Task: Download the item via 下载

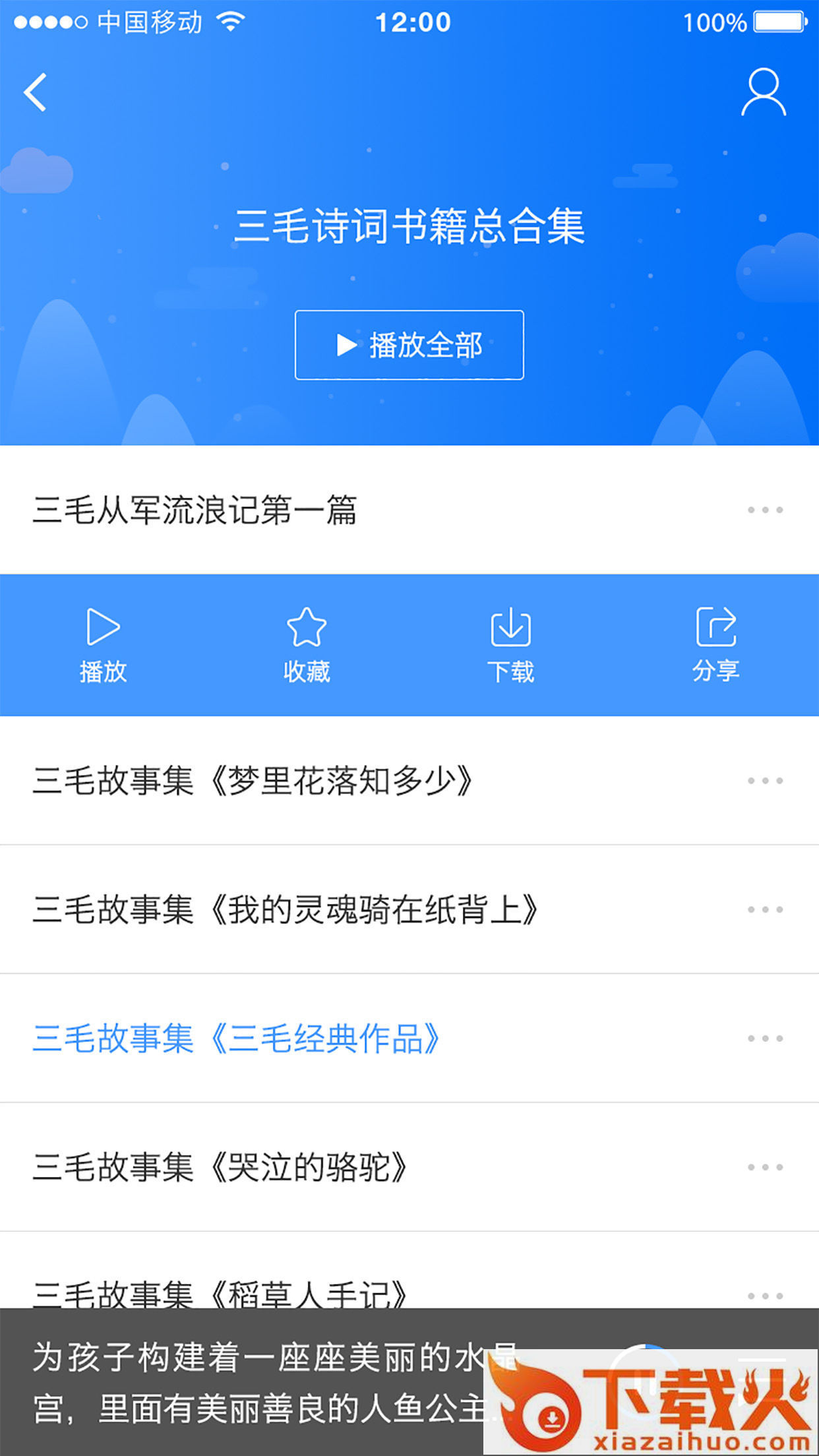Action: point(511,645)
